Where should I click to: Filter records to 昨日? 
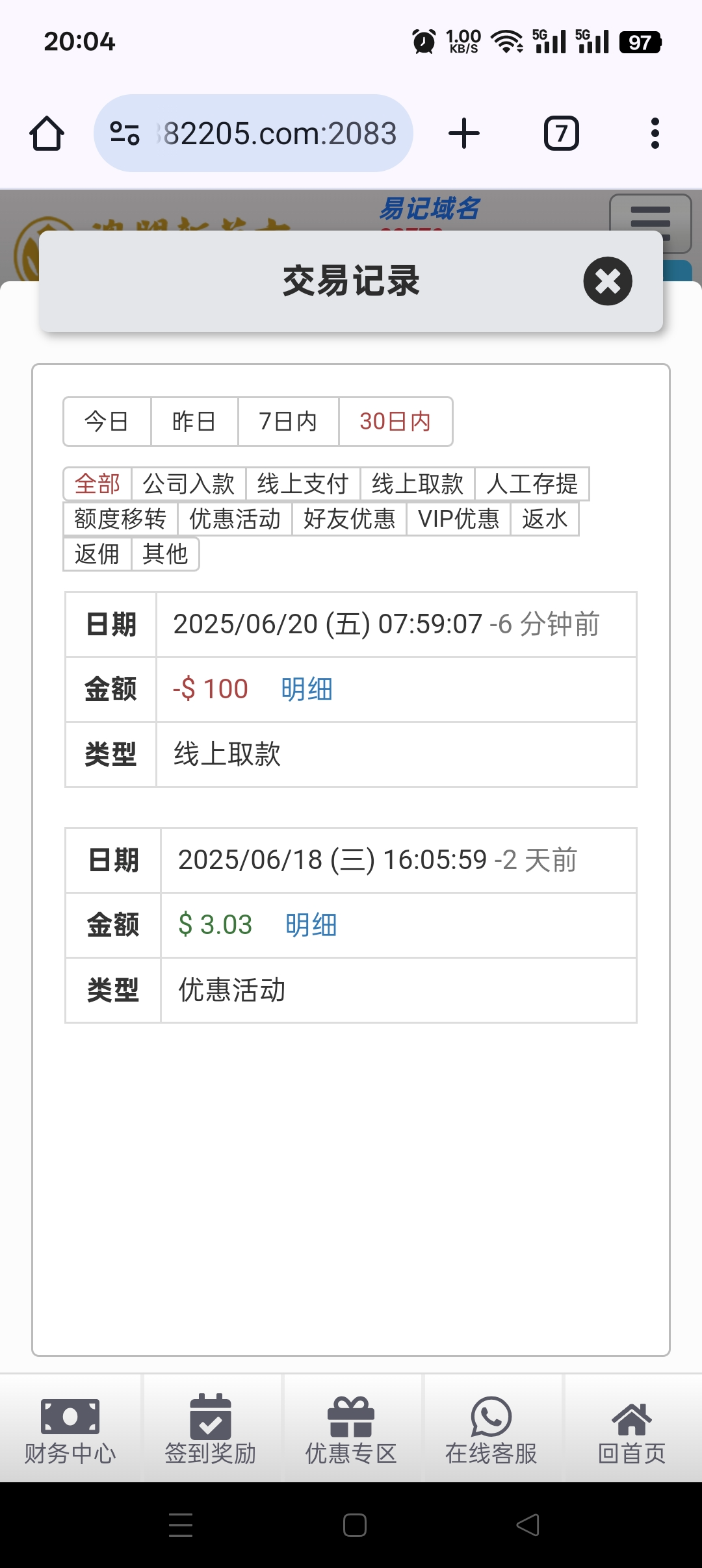pos(194,422)
